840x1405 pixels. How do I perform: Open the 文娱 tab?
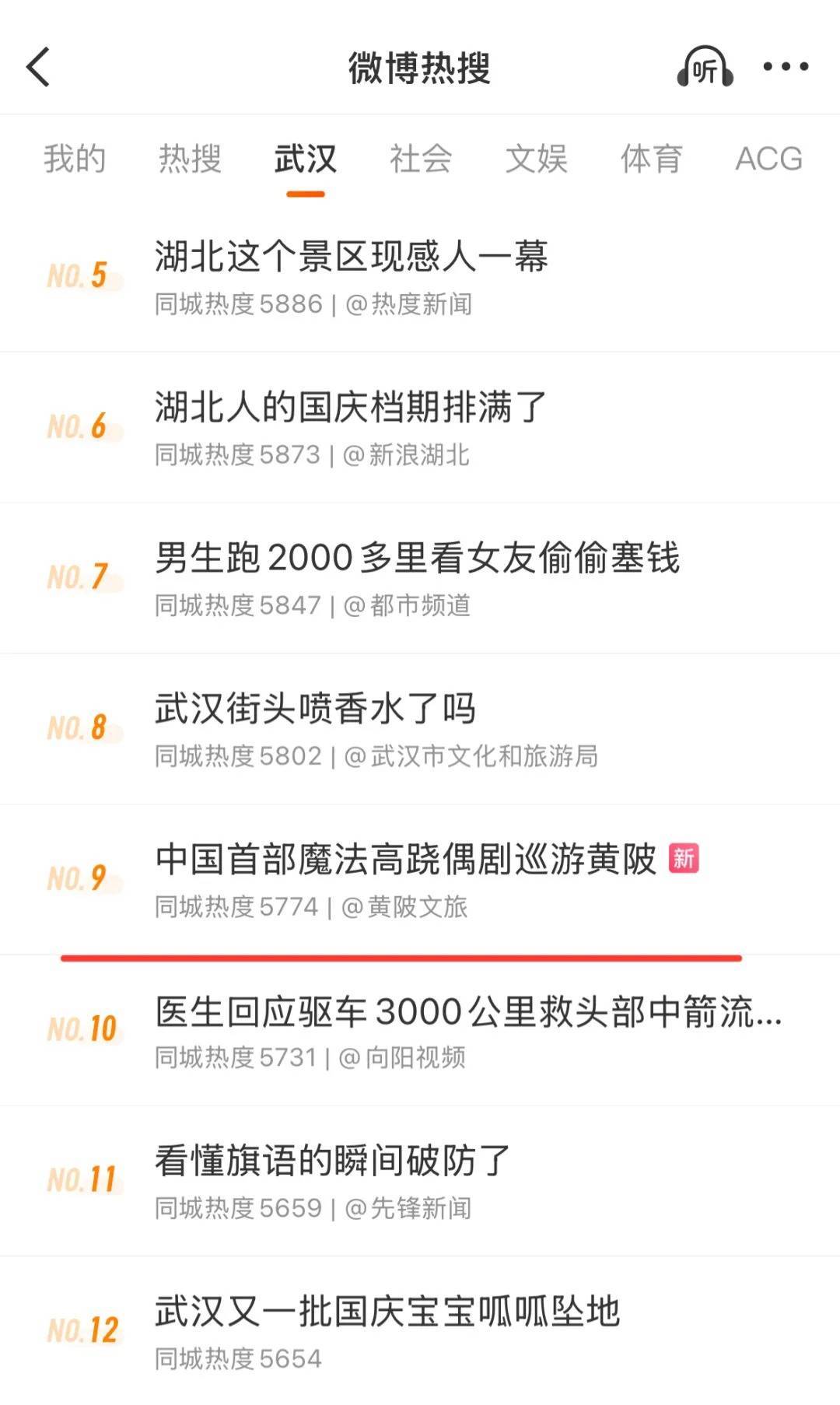click(x=536, y=159)
